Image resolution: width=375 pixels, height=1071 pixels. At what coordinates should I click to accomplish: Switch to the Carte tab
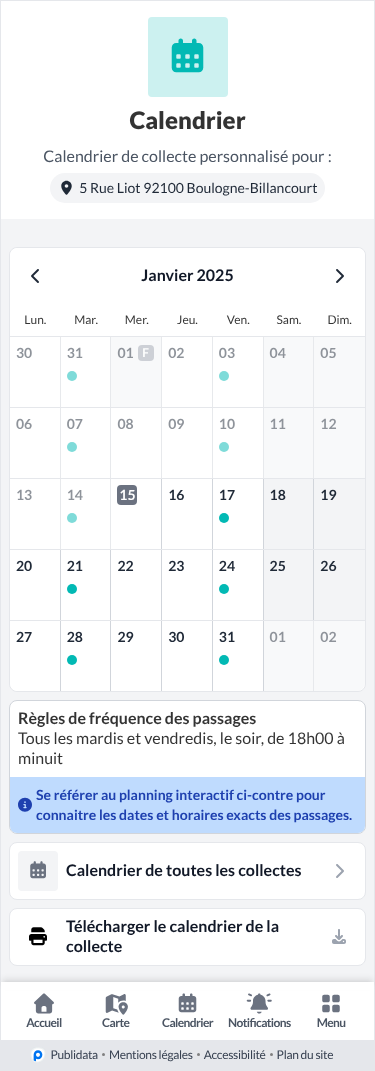coord(116,1011)
